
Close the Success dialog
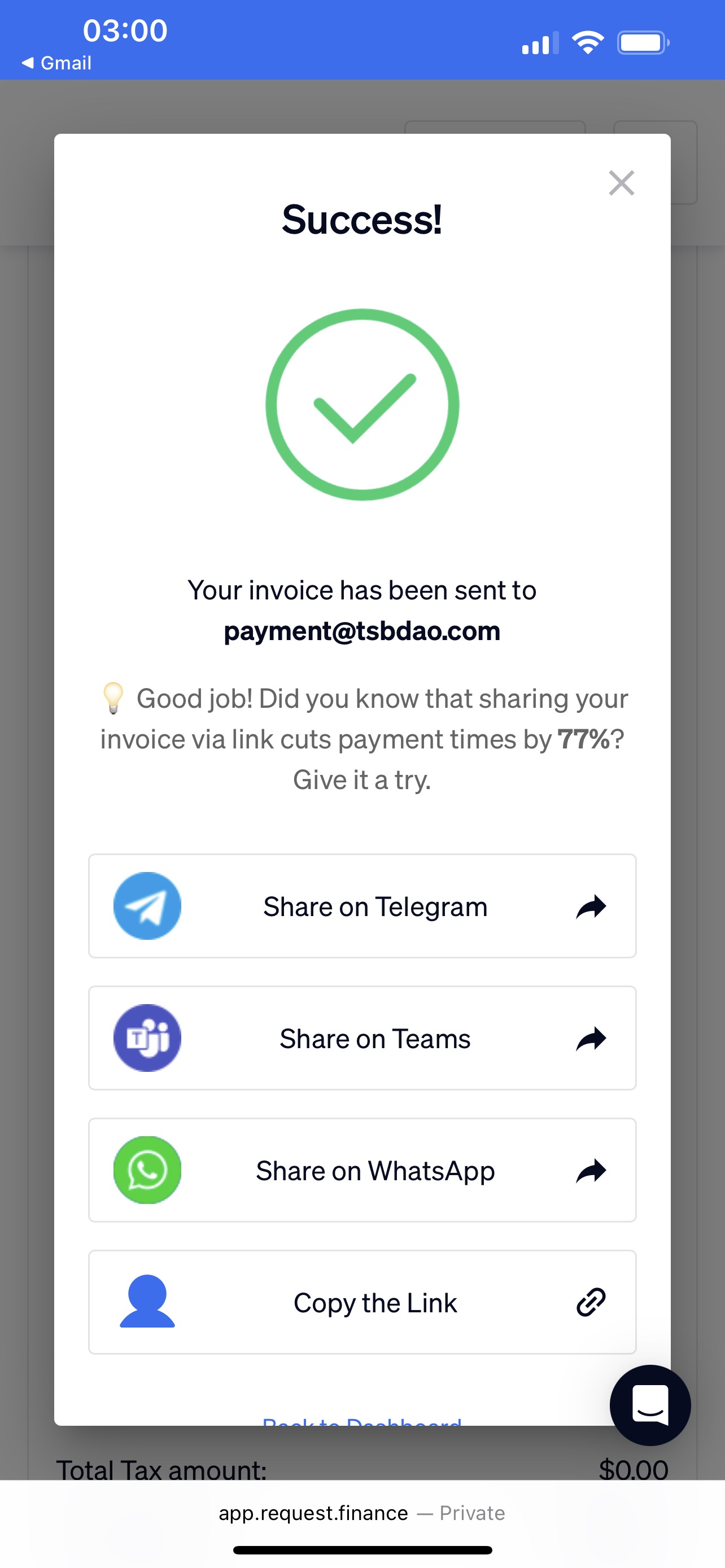tap(622, 183)
